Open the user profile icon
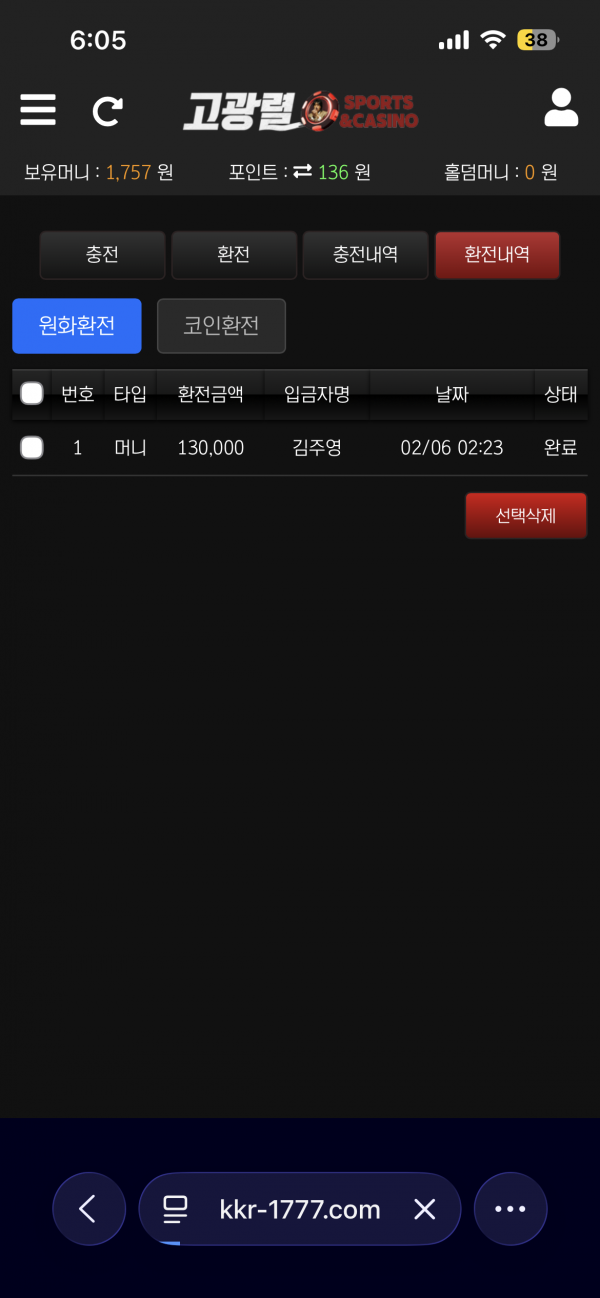 point(561,108)
